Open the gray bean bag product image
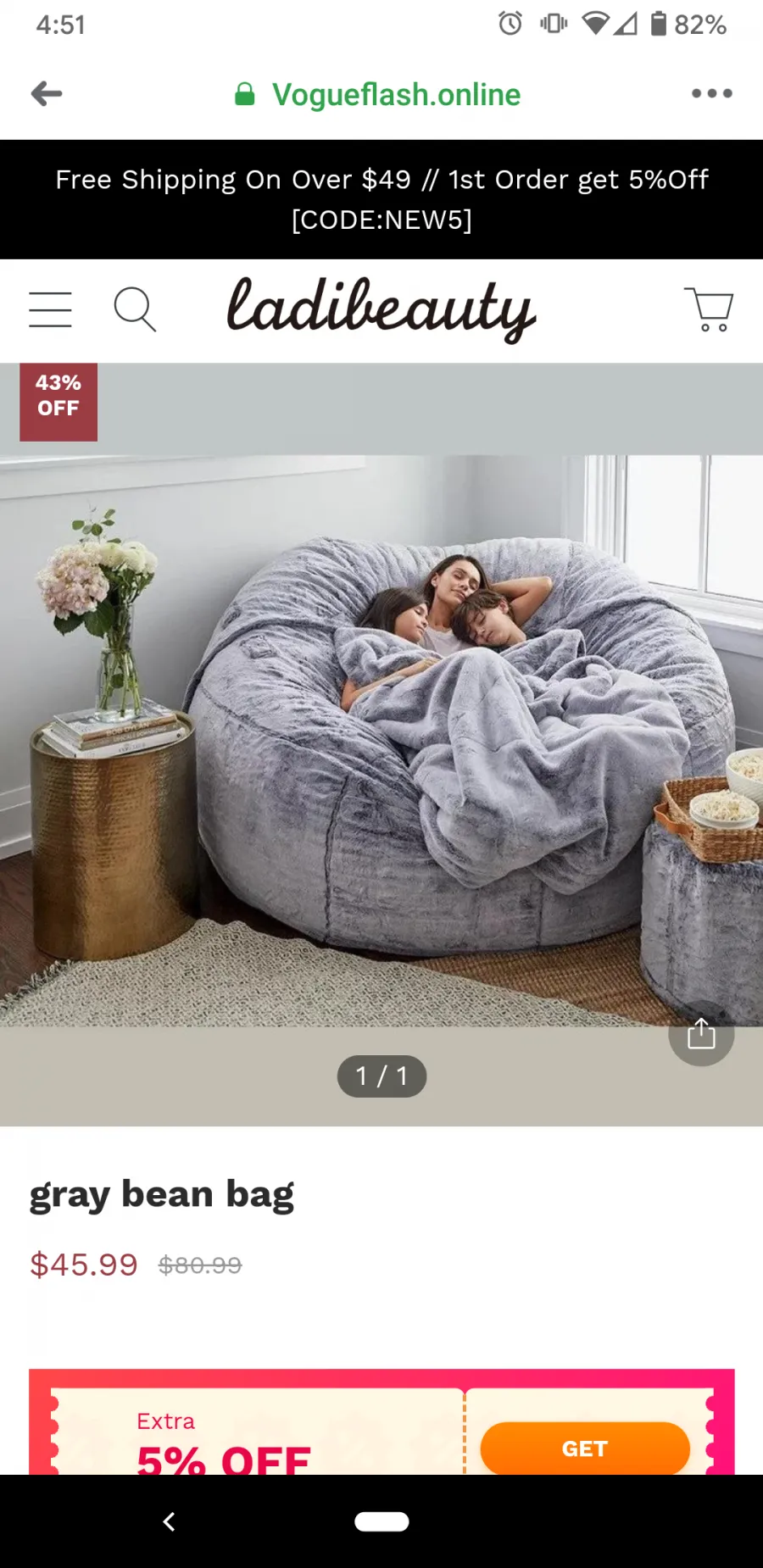The width and height of the screenshot is (763, 1568). coord(381,742)
